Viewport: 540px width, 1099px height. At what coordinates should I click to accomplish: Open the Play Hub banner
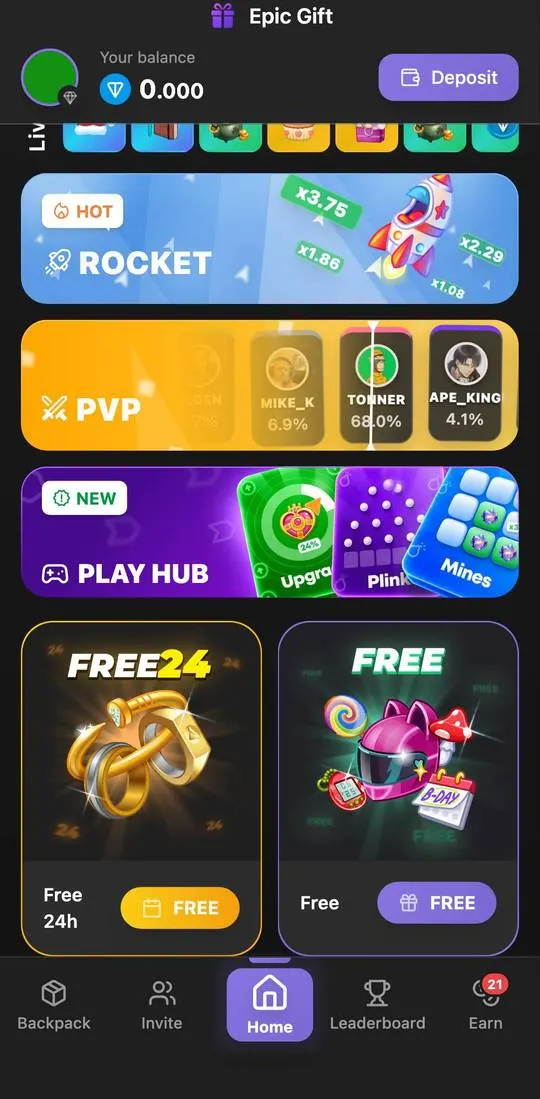tap(270, 532)
